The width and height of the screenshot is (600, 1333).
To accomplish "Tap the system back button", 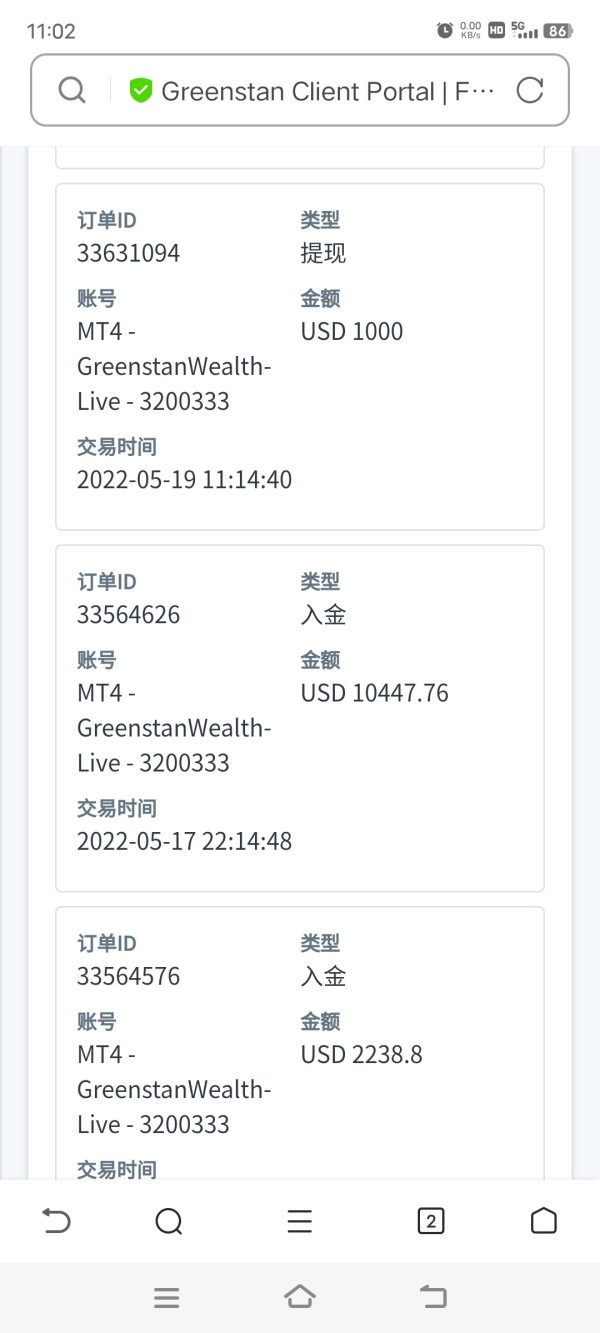I will pos(433,1297).
